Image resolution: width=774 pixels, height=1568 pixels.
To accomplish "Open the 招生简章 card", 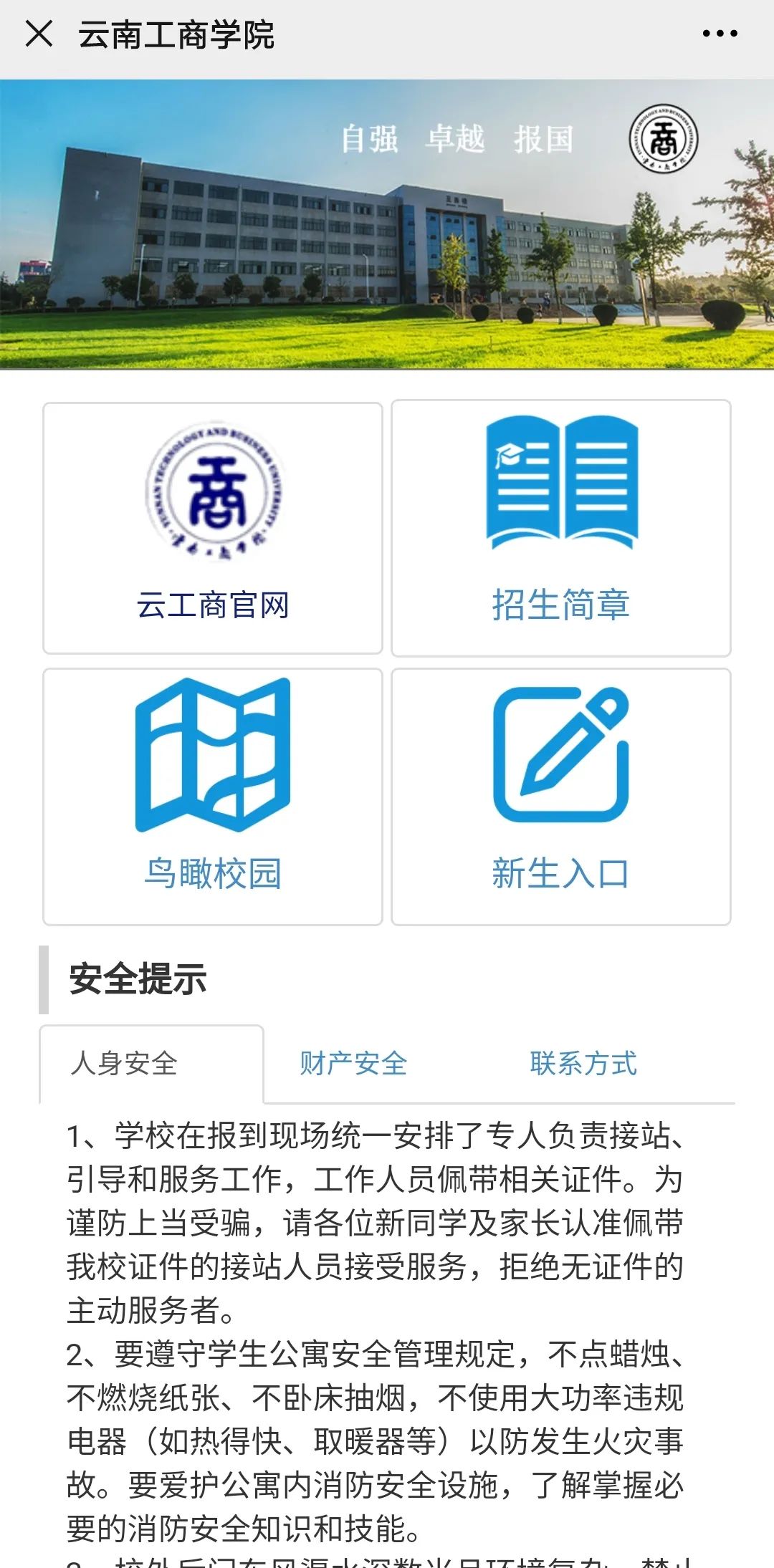I will 561,528.
